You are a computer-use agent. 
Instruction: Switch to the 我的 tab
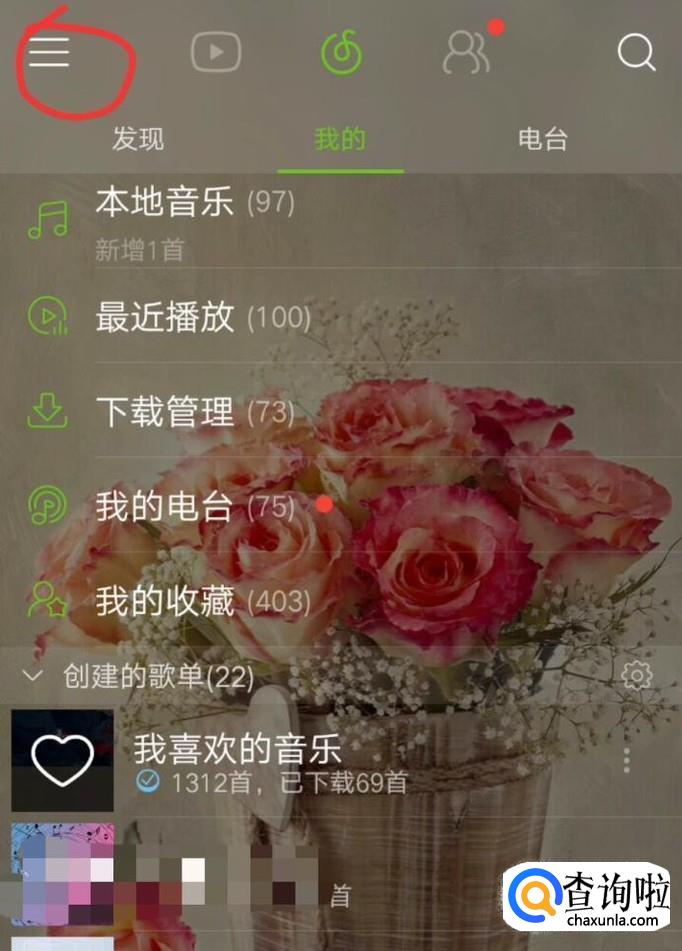340,139
